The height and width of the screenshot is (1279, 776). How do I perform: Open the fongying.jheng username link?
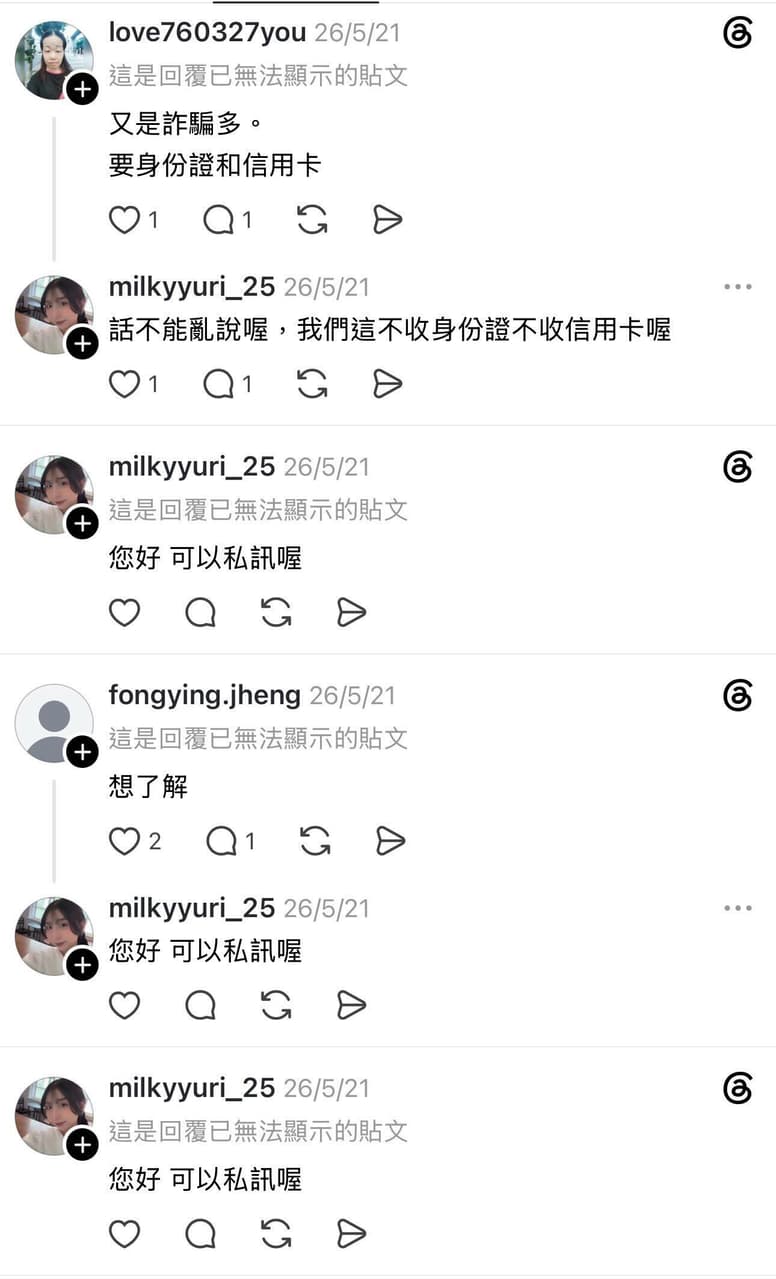tap(205, 694)
